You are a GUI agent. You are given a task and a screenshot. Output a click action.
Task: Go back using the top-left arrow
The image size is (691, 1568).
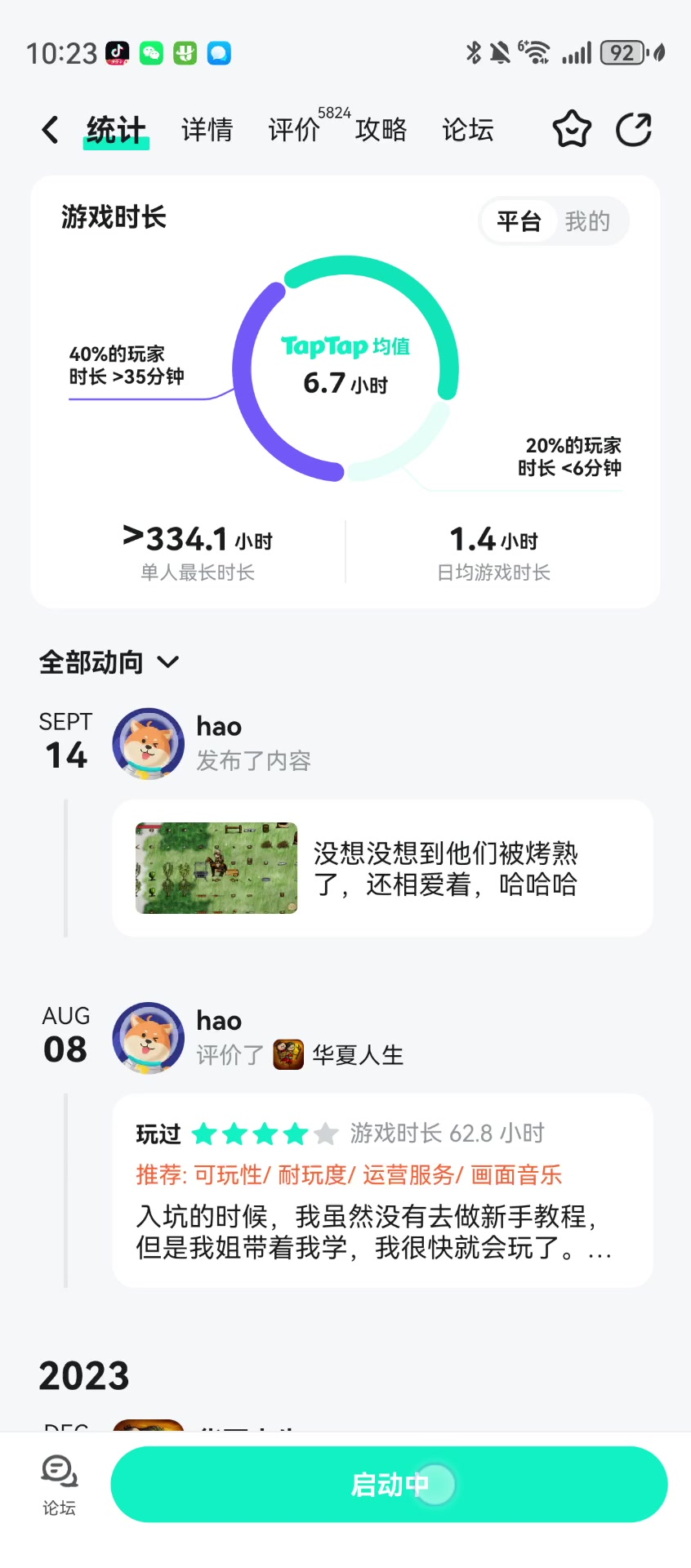[51, 130]
